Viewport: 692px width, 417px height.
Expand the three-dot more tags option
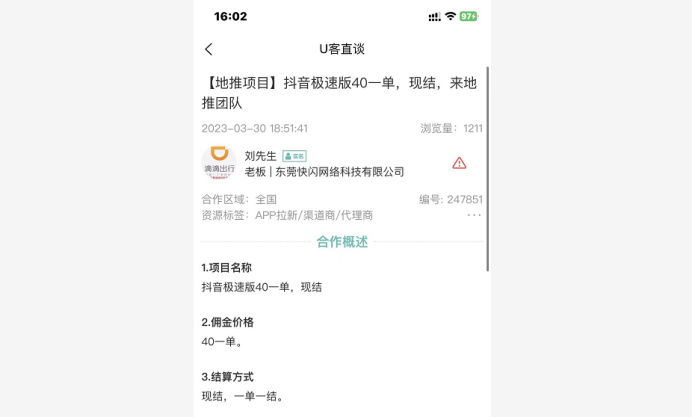coord(474,215)
